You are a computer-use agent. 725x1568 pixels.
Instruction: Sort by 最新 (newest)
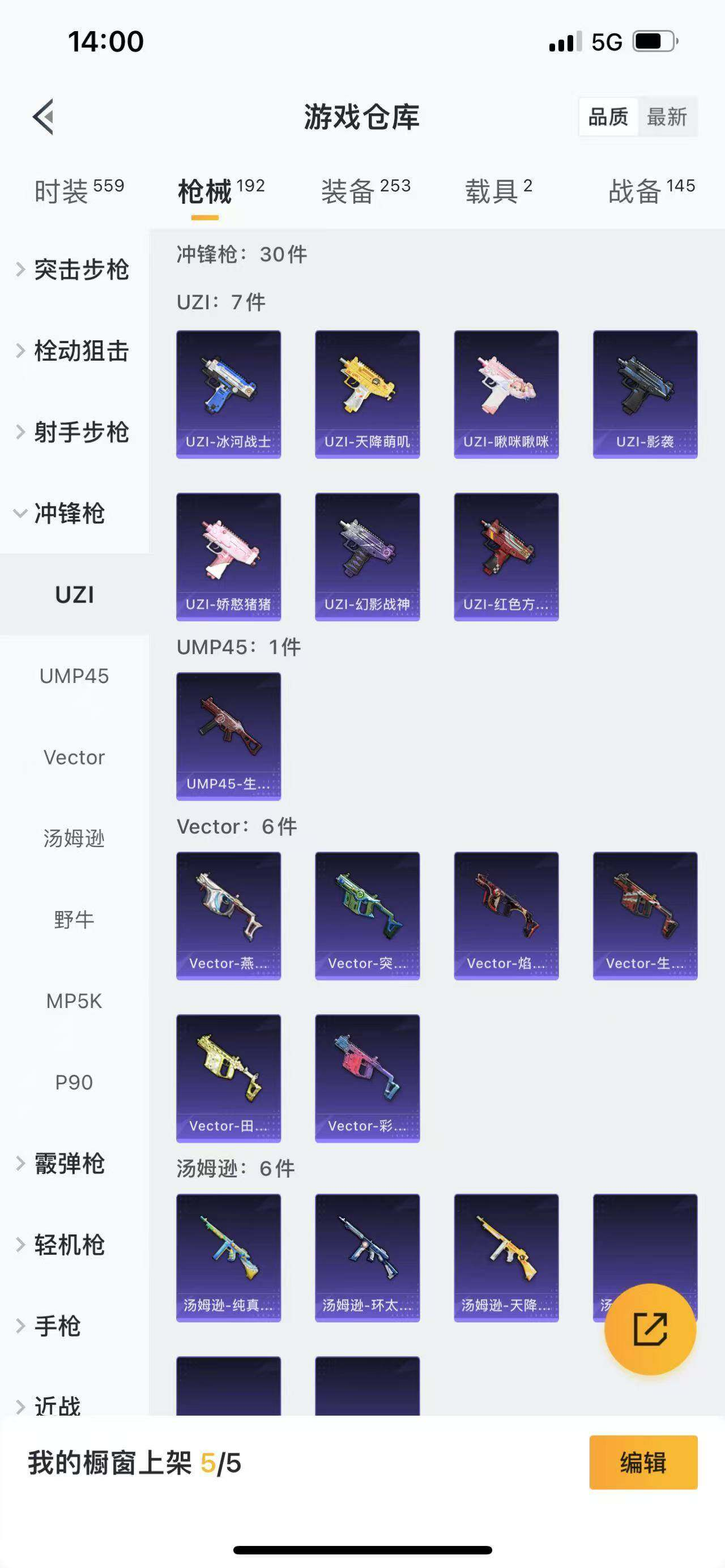pyautogui.click(x=667, y=116)
